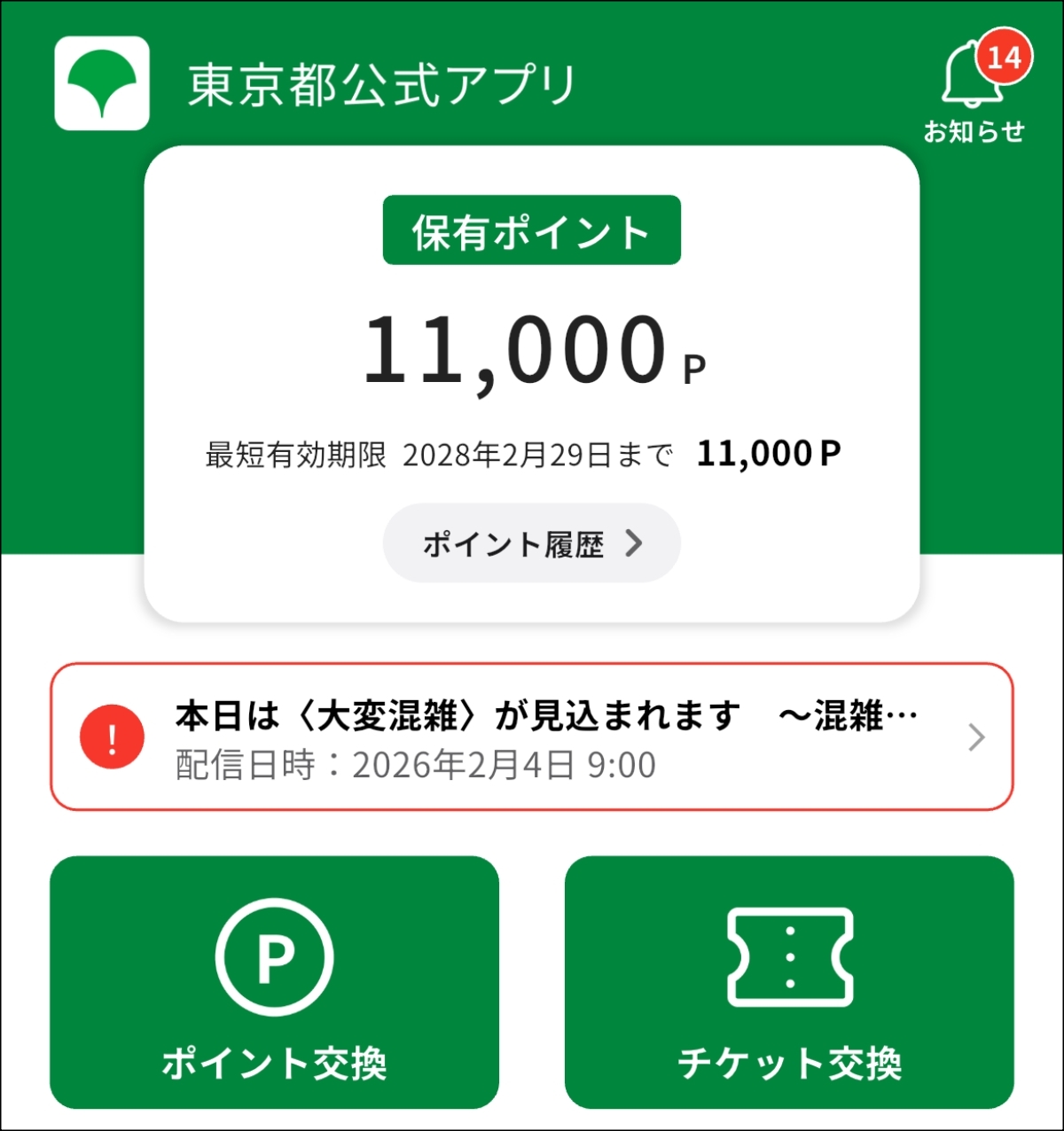View ポイント履歴 point history
The width and height of the screenshot is (1064, 1131).
[x=531, y=543]
